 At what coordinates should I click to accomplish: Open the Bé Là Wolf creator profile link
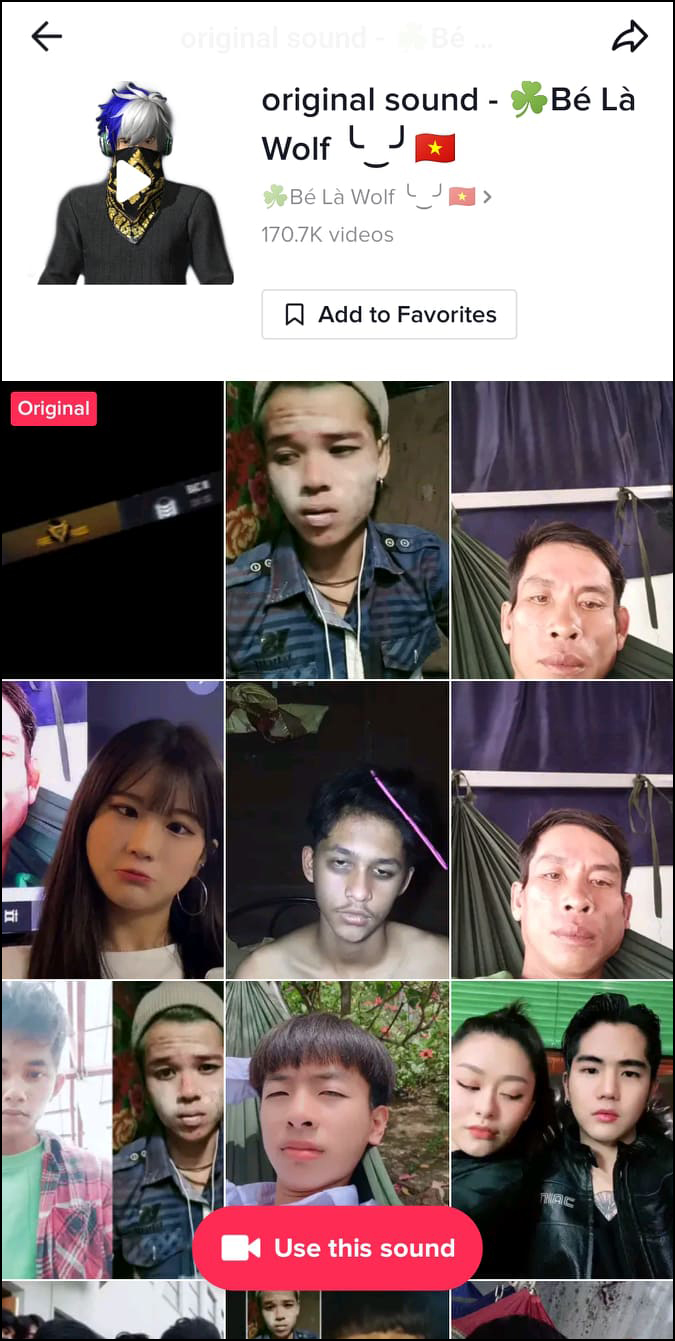click(x=377, y=196)
